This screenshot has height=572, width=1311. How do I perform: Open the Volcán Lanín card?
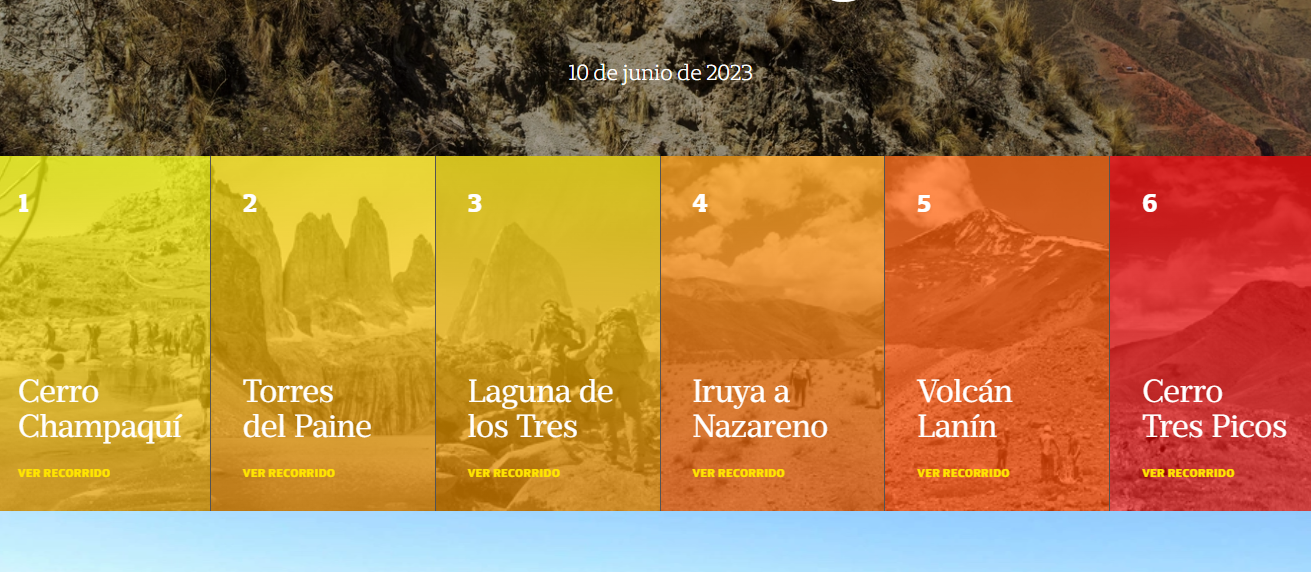pos(965,408)
